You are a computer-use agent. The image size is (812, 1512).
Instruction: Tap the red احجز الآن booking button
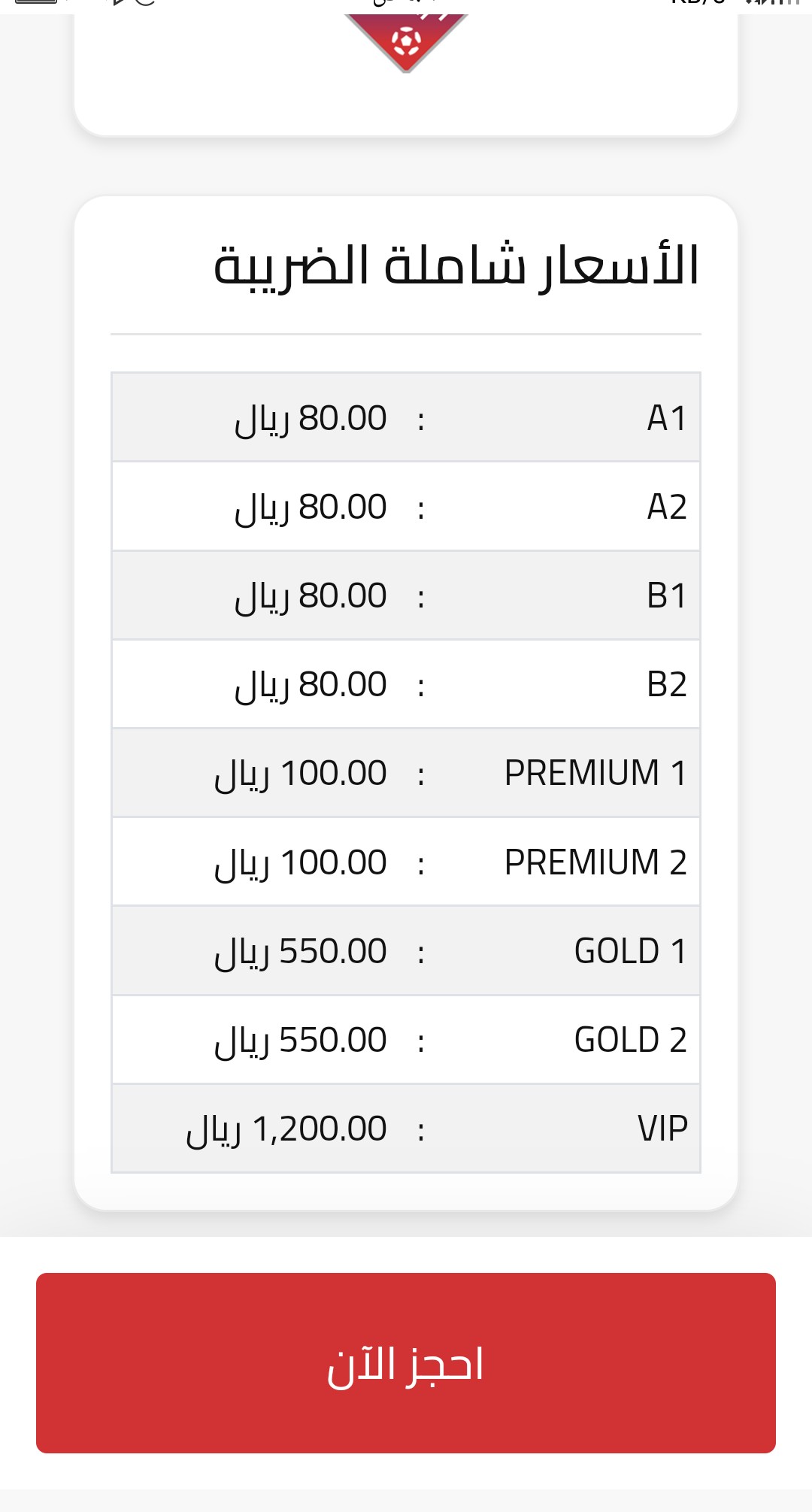click(x=406, y=1362)
